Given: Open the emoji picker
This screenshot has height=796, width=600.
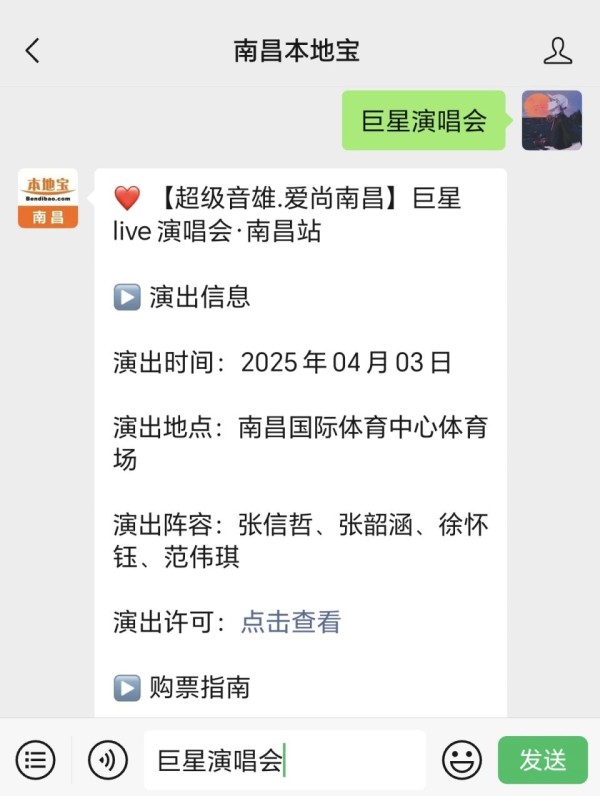Looking at the screenshot, I should tap(462, 761).
